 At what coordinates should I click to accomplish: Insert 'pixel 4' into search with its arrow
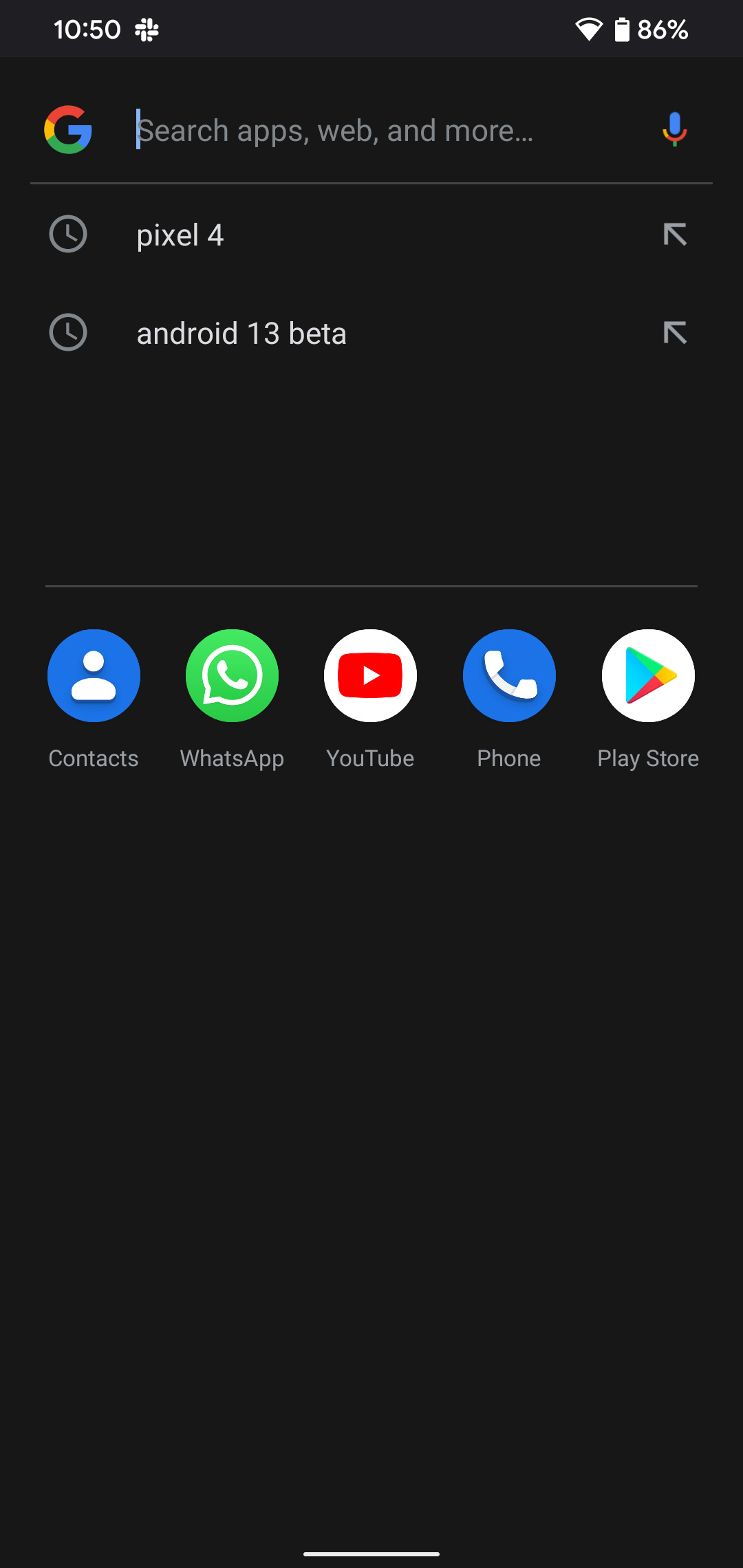pyautogui.click(x=675, y=234)
